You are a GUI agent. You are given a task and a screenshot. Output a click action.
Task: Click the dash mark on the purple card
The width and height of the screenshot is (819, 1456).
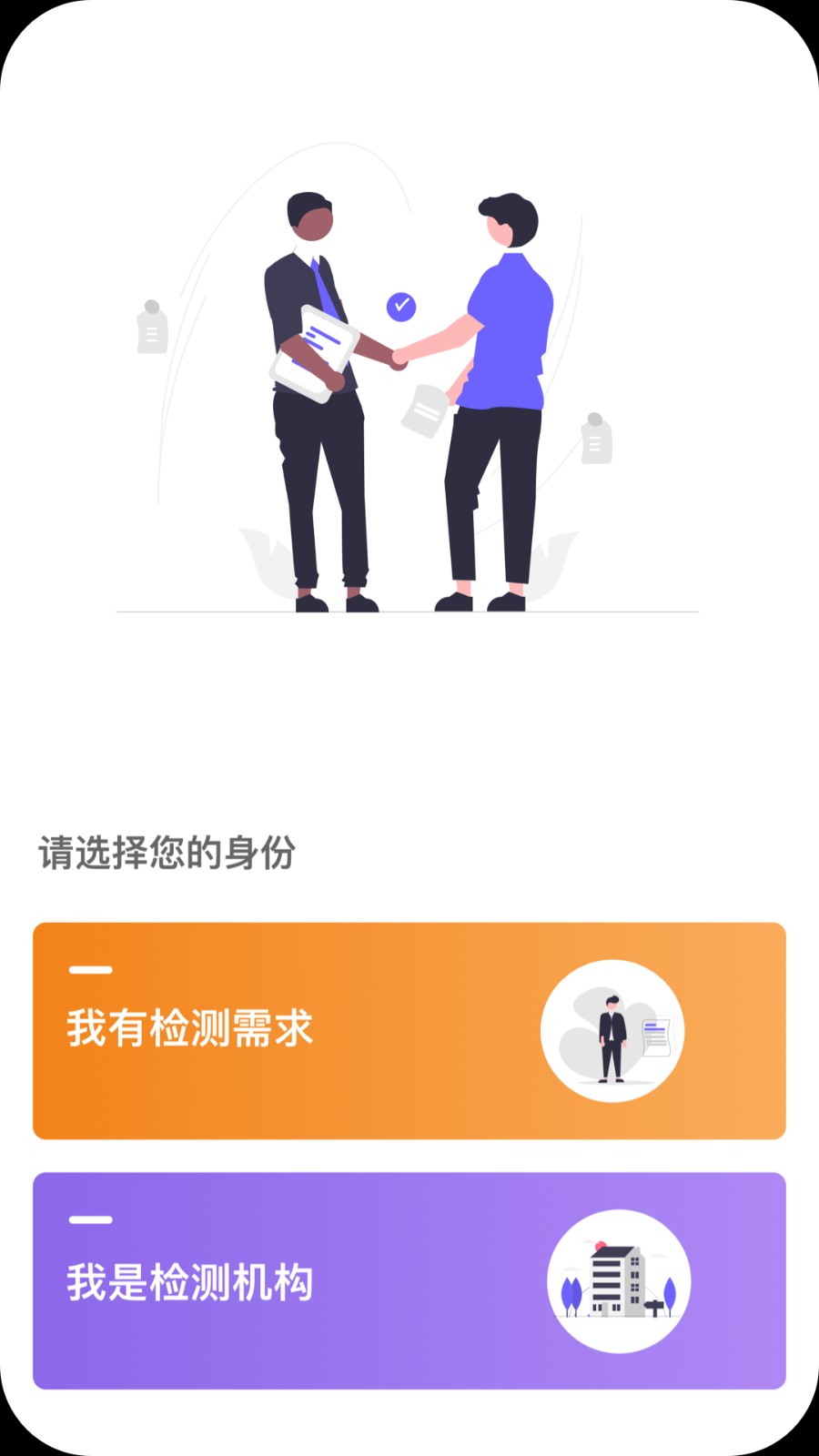pyautogui.click(x=89, y=1220)
